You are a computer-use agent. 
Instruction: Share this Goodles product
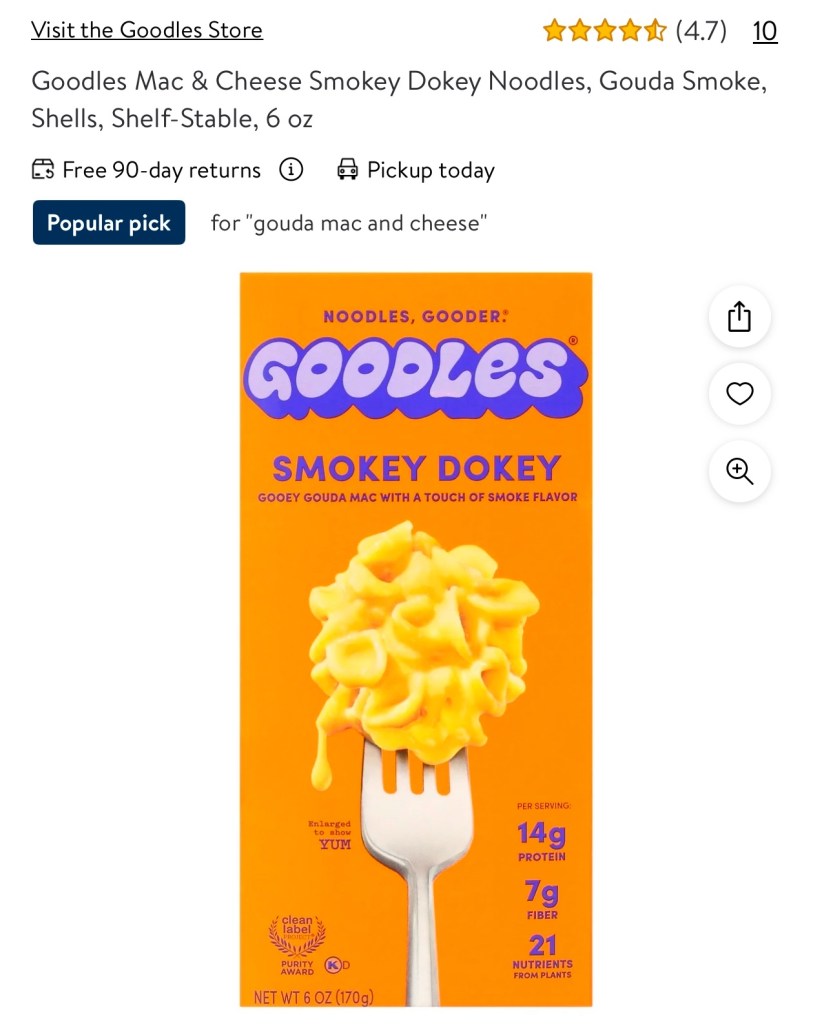739,317
